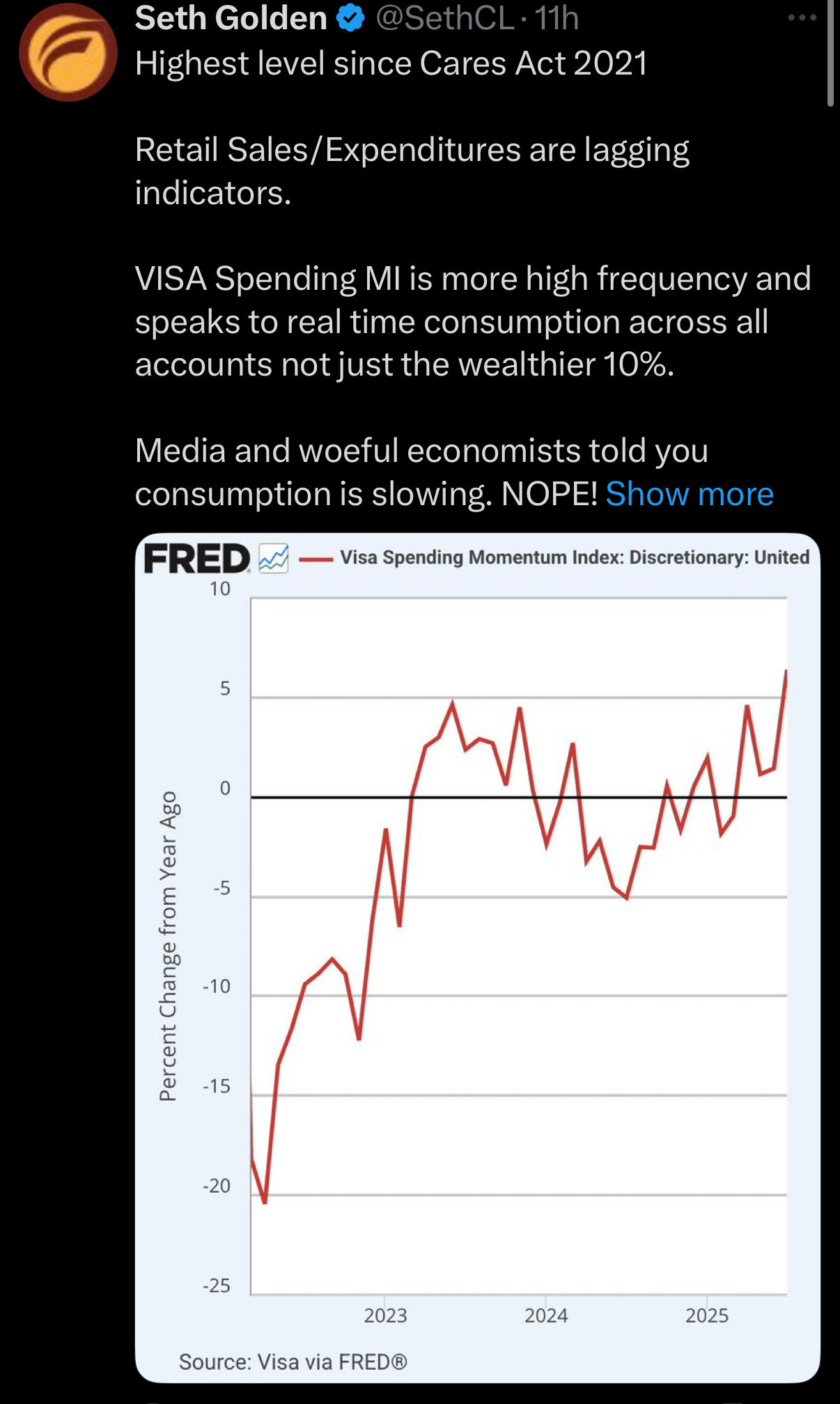840x1404 pixels.
Task: View the Seth Golden profile name
Action: 231,18
